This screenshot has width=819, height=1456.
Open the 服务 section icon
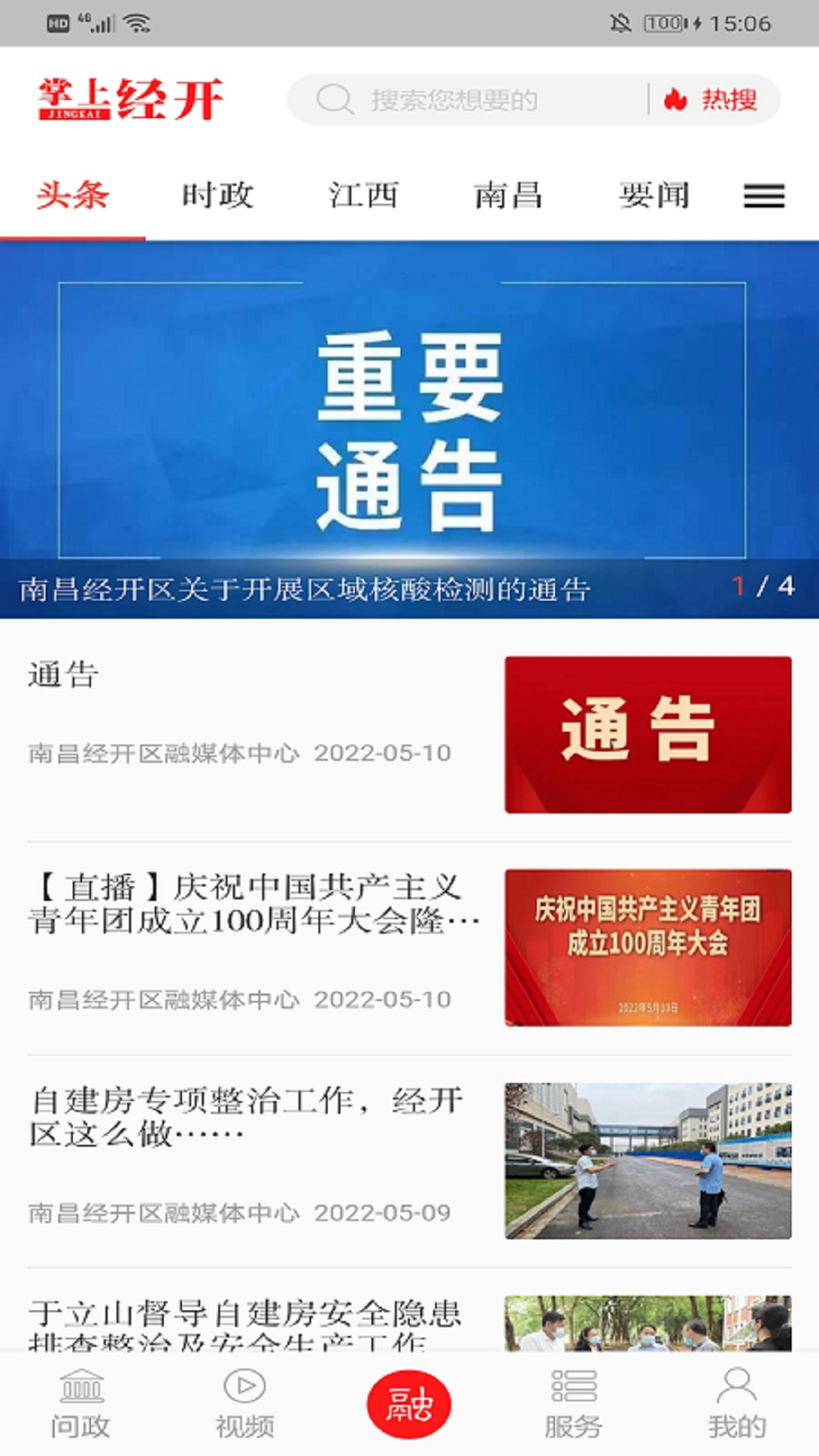573,1399
